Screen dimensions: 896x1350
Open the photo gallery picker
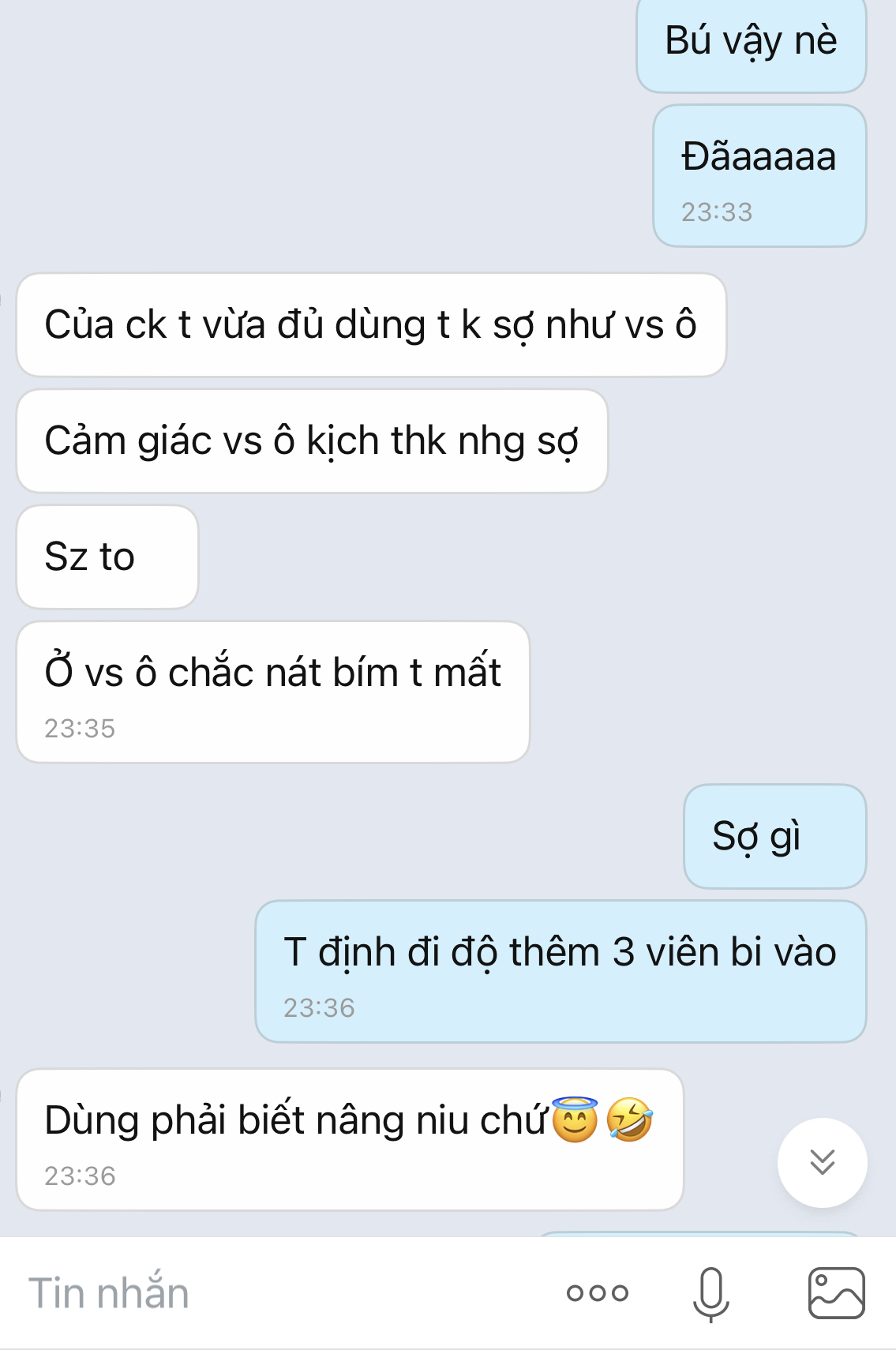tap(836, 1293)
